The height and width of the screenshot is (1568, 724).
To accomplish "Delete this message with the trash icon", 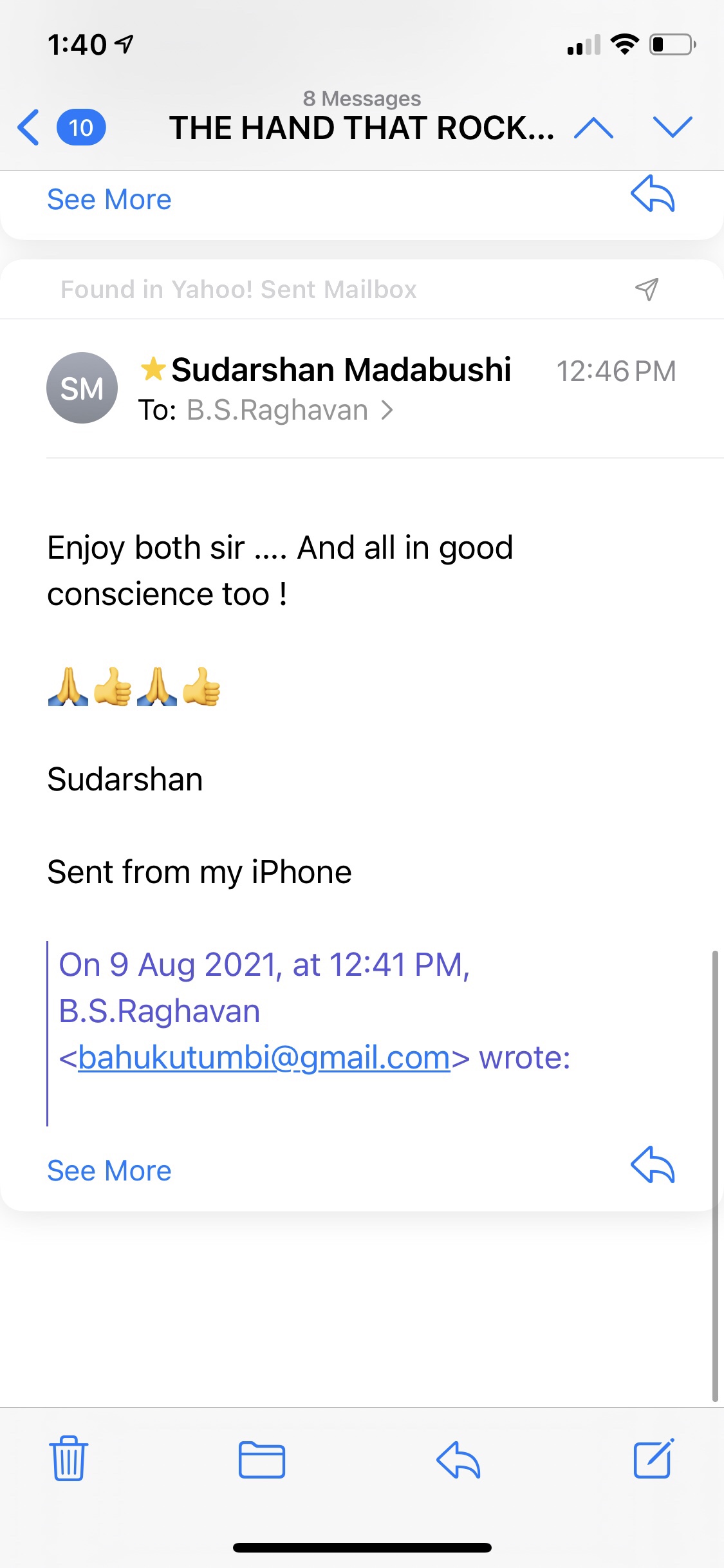I will (69, 1459).
